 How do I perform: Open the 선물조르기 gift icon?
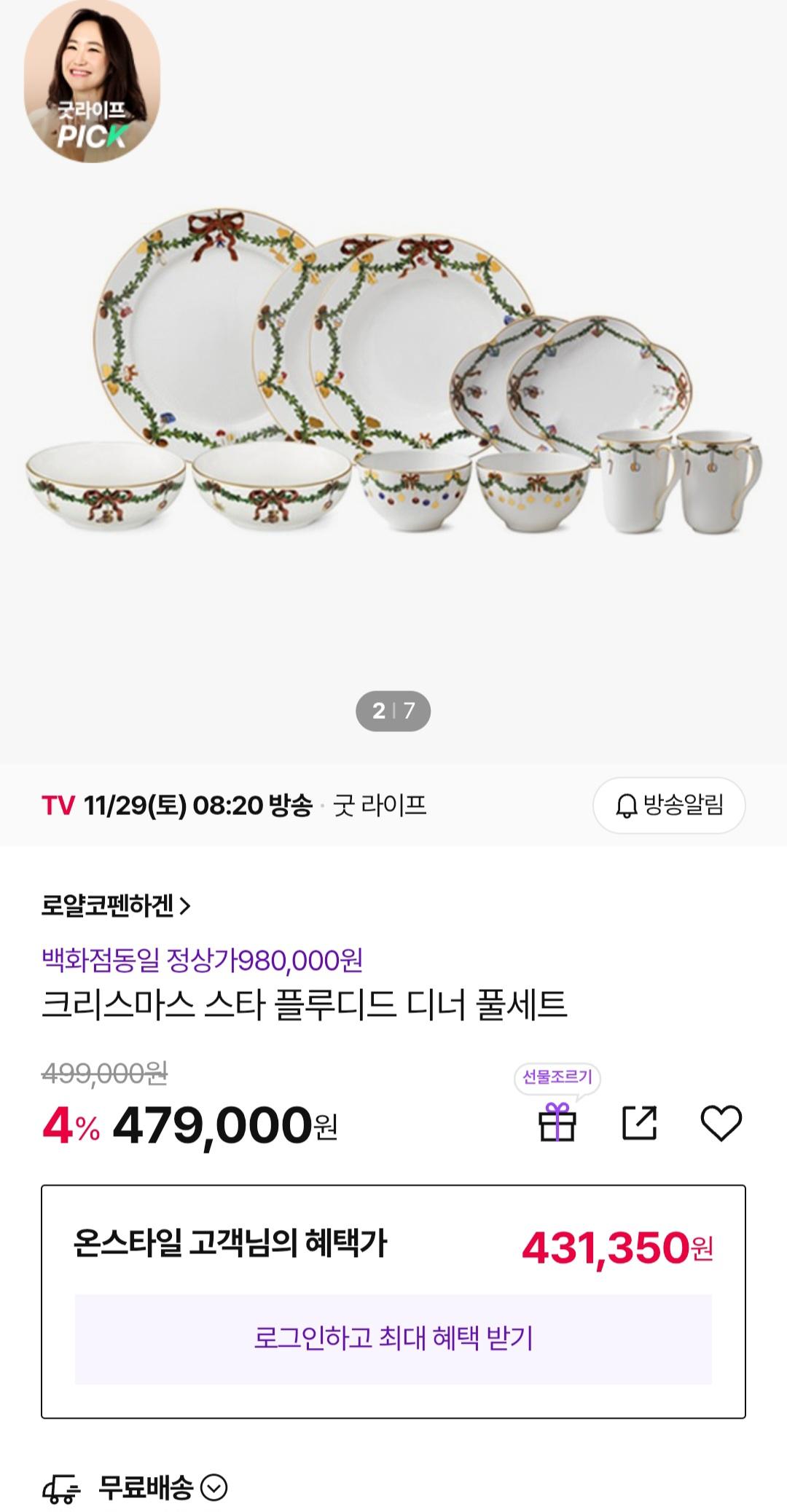pos(557,1122)
